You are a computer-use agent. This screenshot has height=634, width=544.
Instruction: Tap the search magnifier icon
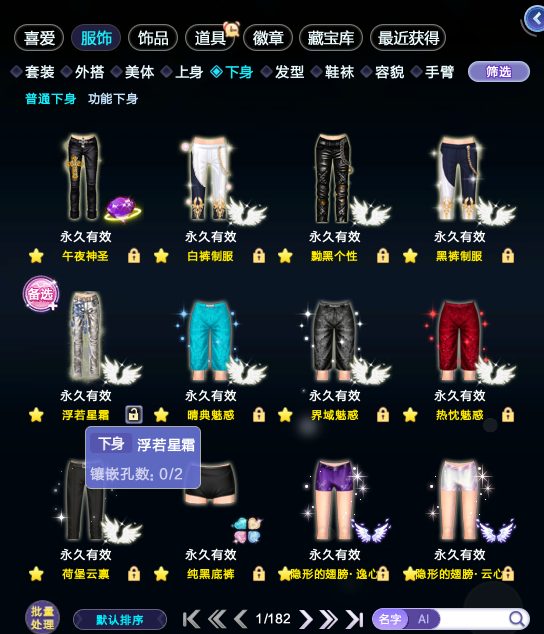coord(516,619)
